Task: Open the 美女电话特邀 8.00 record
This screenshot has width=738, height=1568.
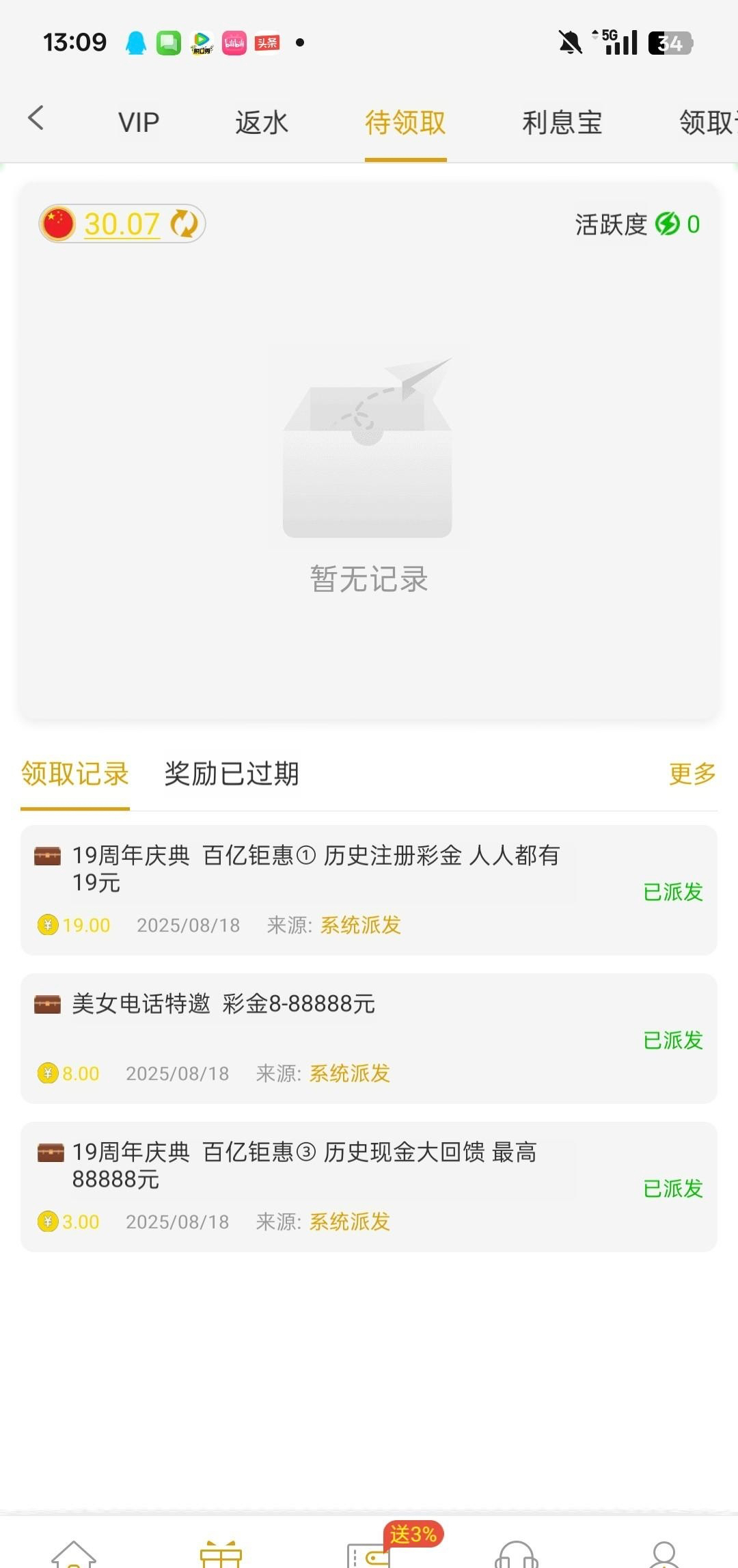Action: 369,1038
